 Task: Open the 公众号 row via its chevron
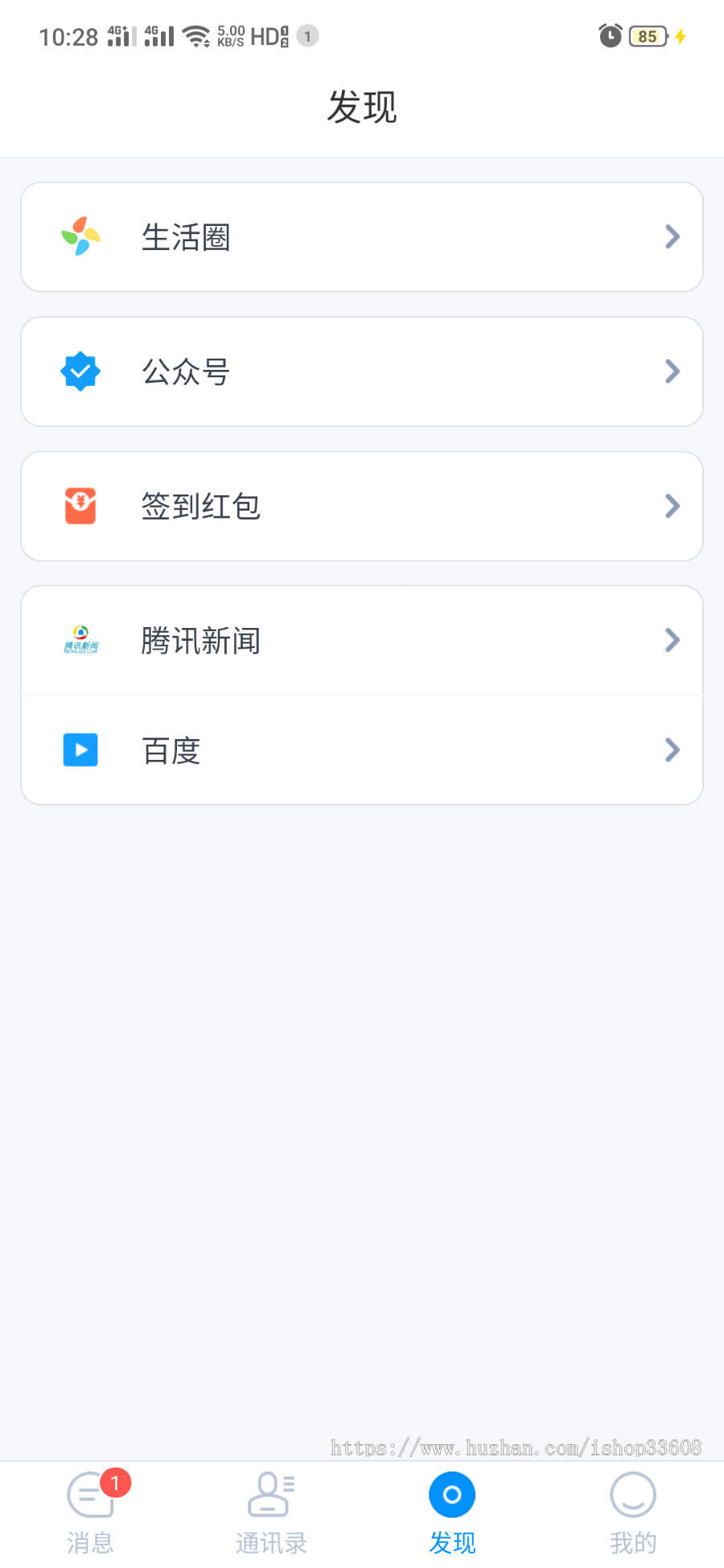(672, 371)
